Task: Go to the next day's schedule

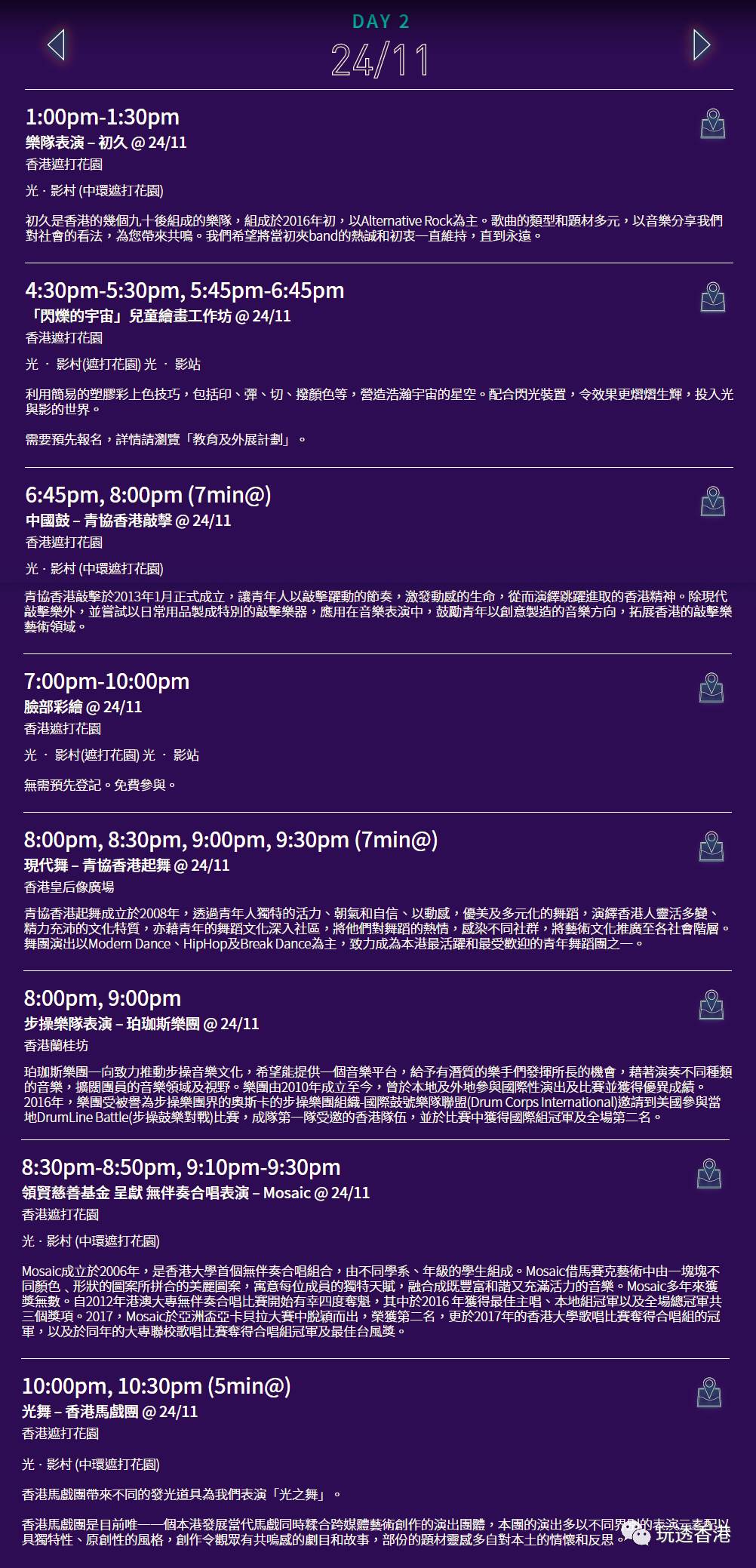Action: pos(702,45)
